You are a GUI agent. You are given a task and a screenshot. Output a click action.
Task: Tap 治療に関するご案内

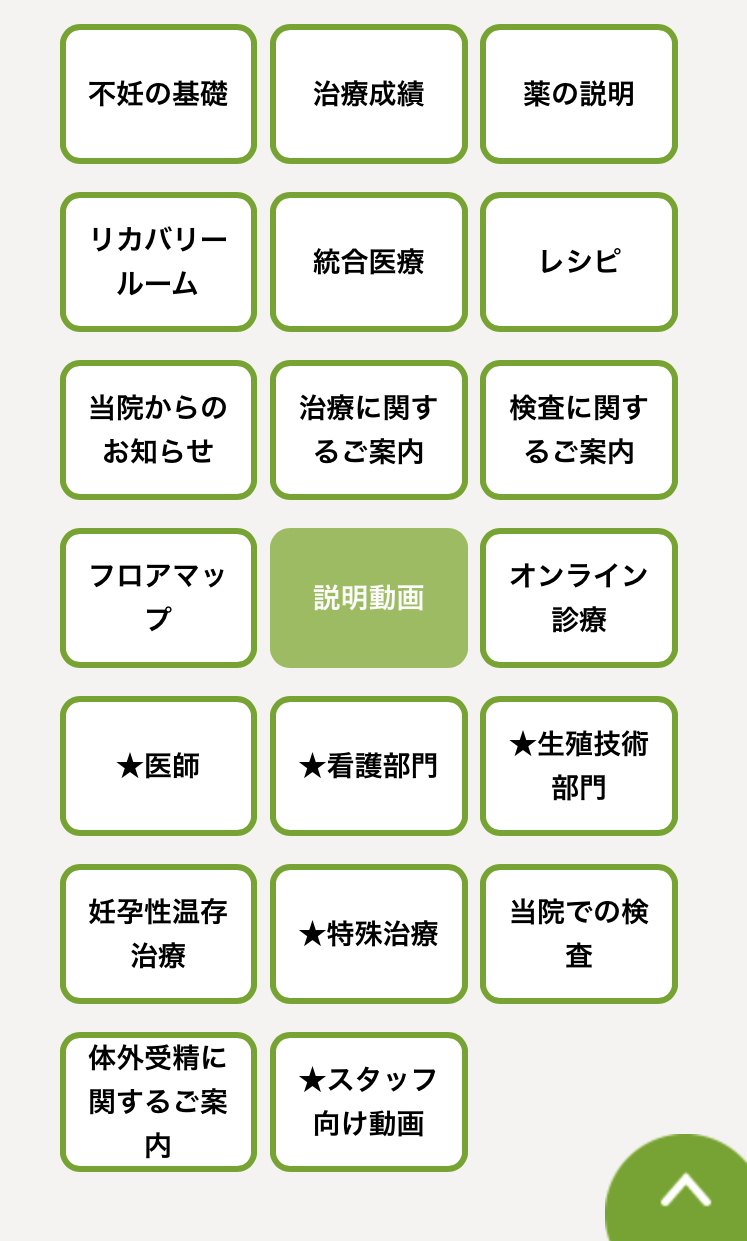coord(369,430)
